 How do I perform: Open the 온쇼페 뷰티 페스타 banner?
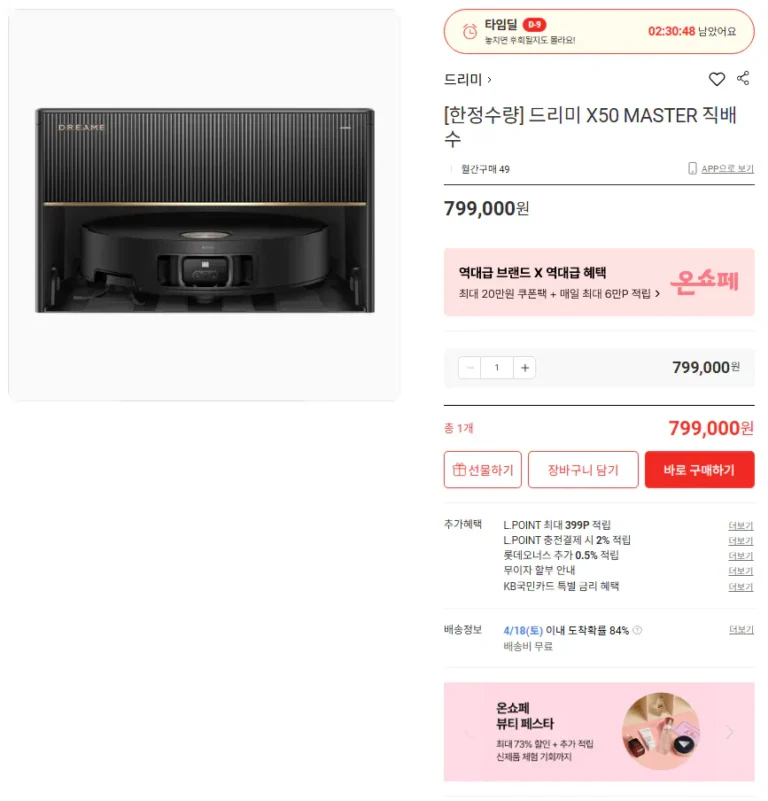(598, 731)
